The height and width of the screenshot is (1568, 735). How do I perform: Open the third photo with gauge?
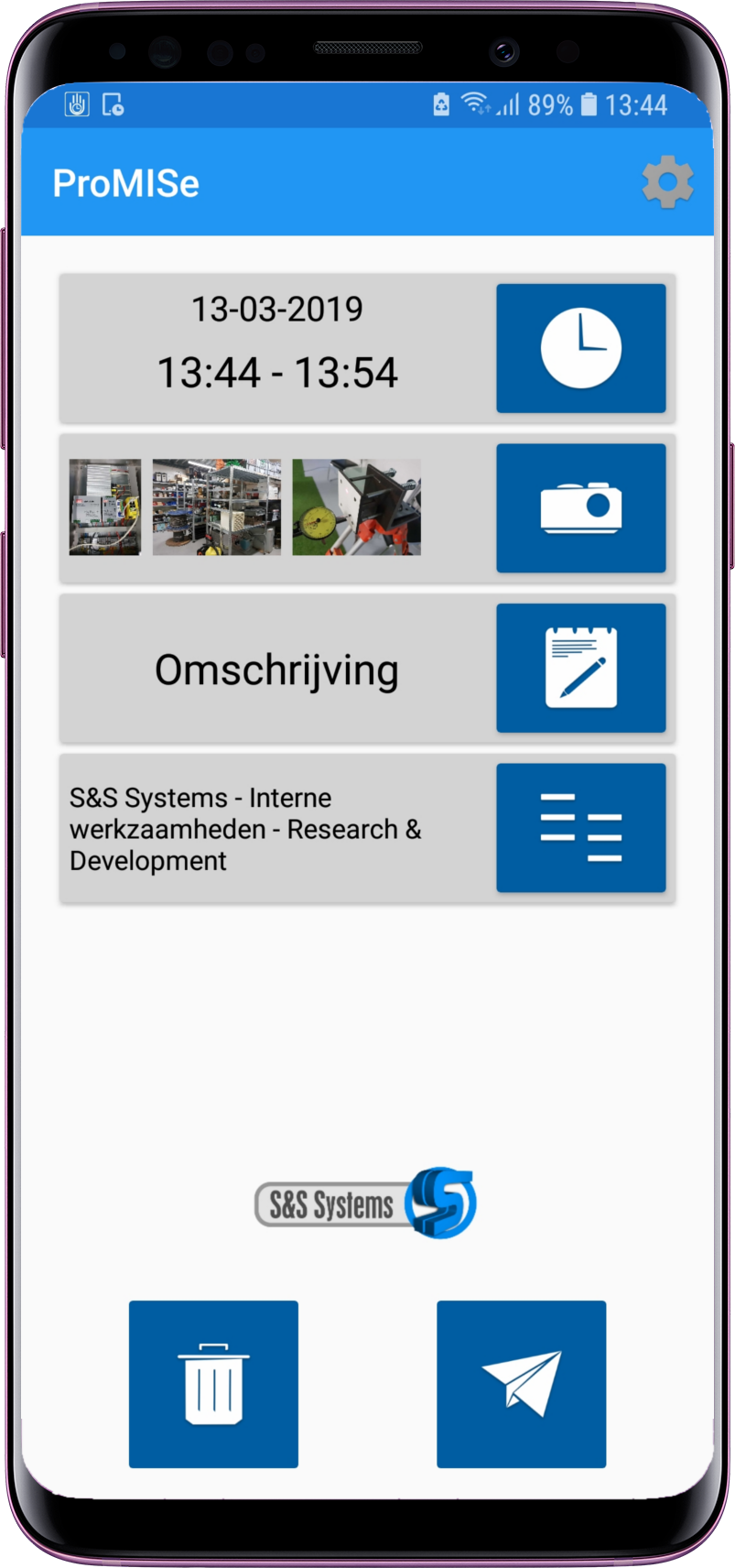(356, 507)
